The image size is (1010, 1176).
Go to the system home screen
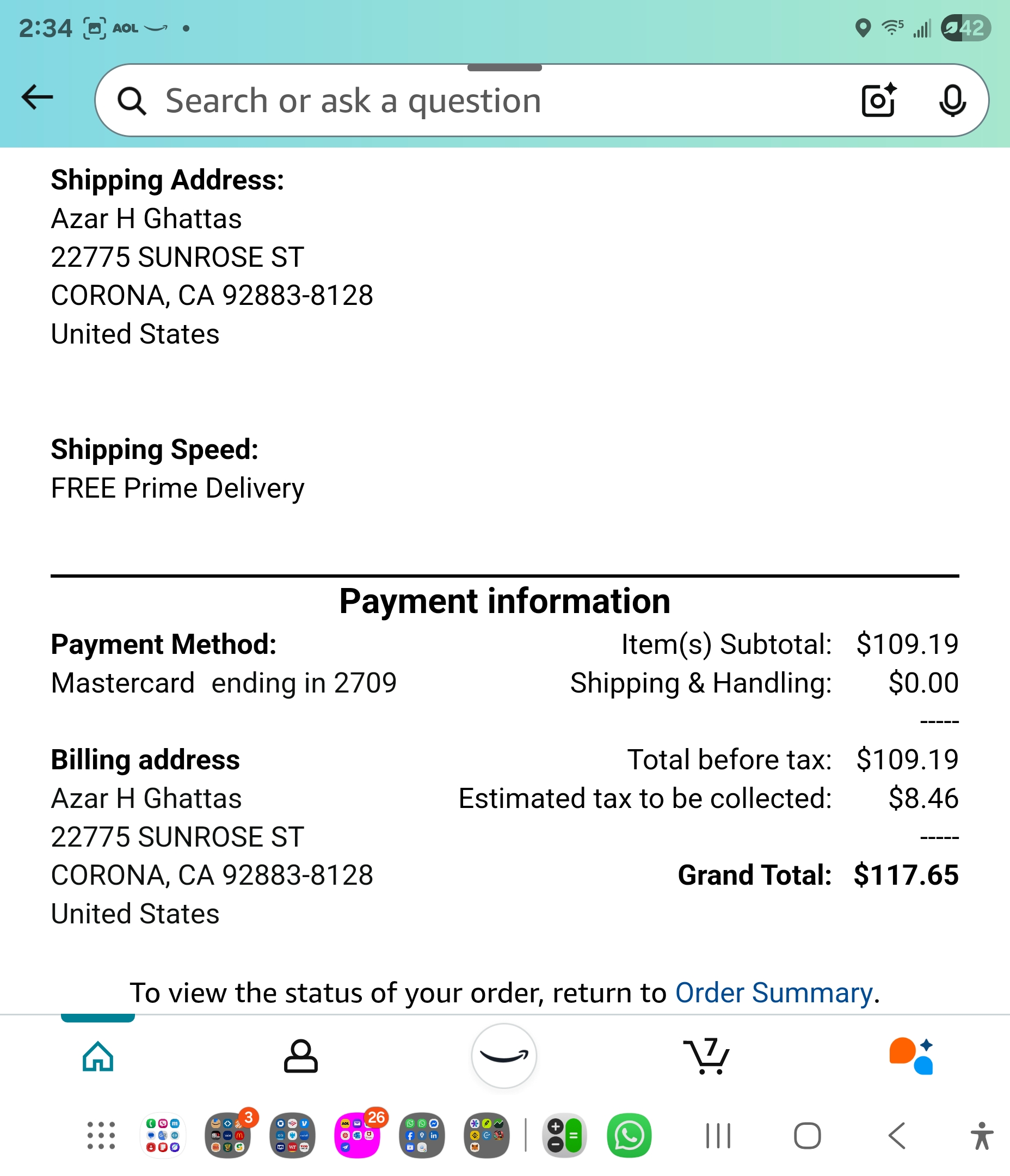808,1136
